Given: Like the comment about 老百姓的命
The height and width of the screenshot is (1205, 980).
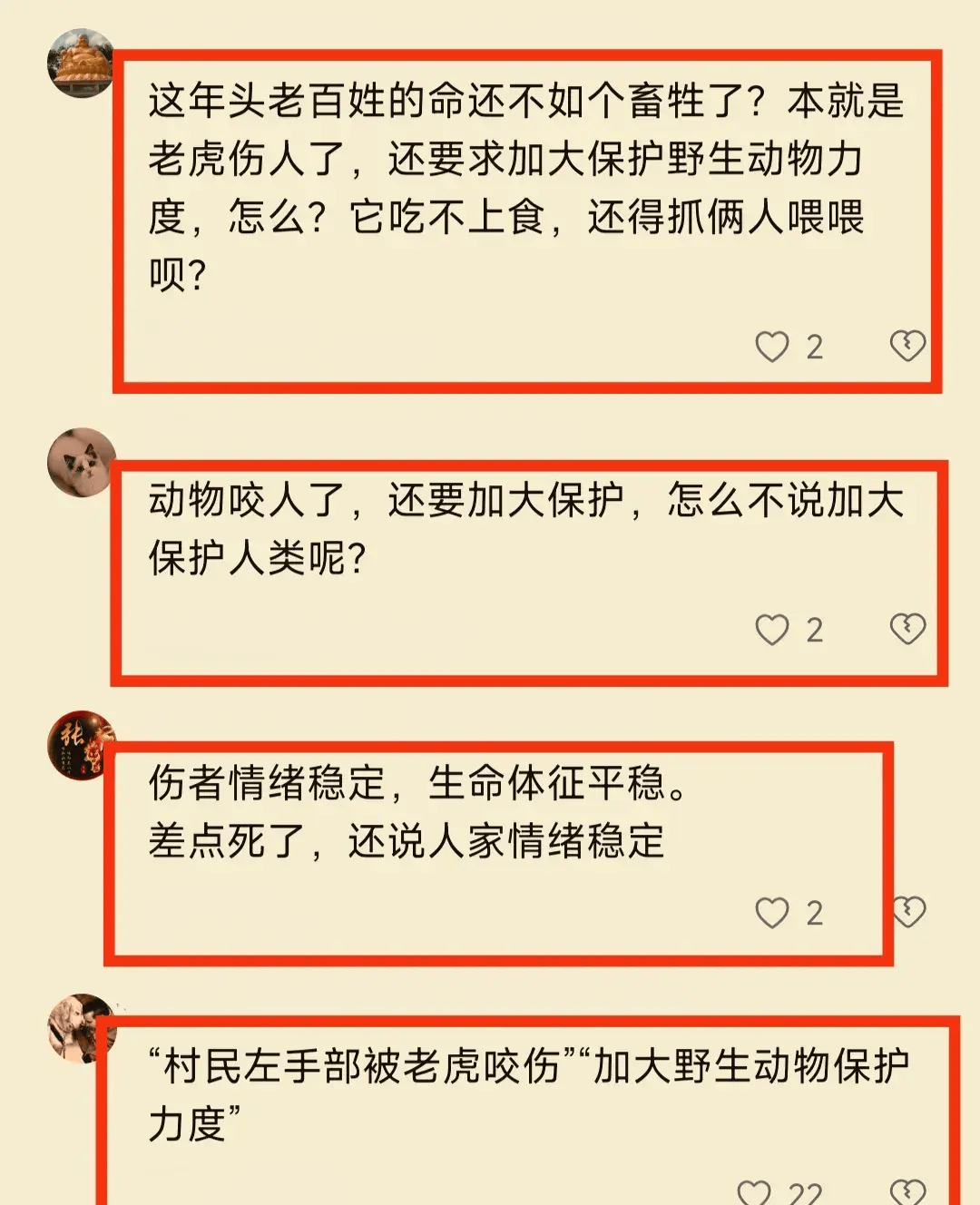Looking at the screenshot, I should pos(772,347).
